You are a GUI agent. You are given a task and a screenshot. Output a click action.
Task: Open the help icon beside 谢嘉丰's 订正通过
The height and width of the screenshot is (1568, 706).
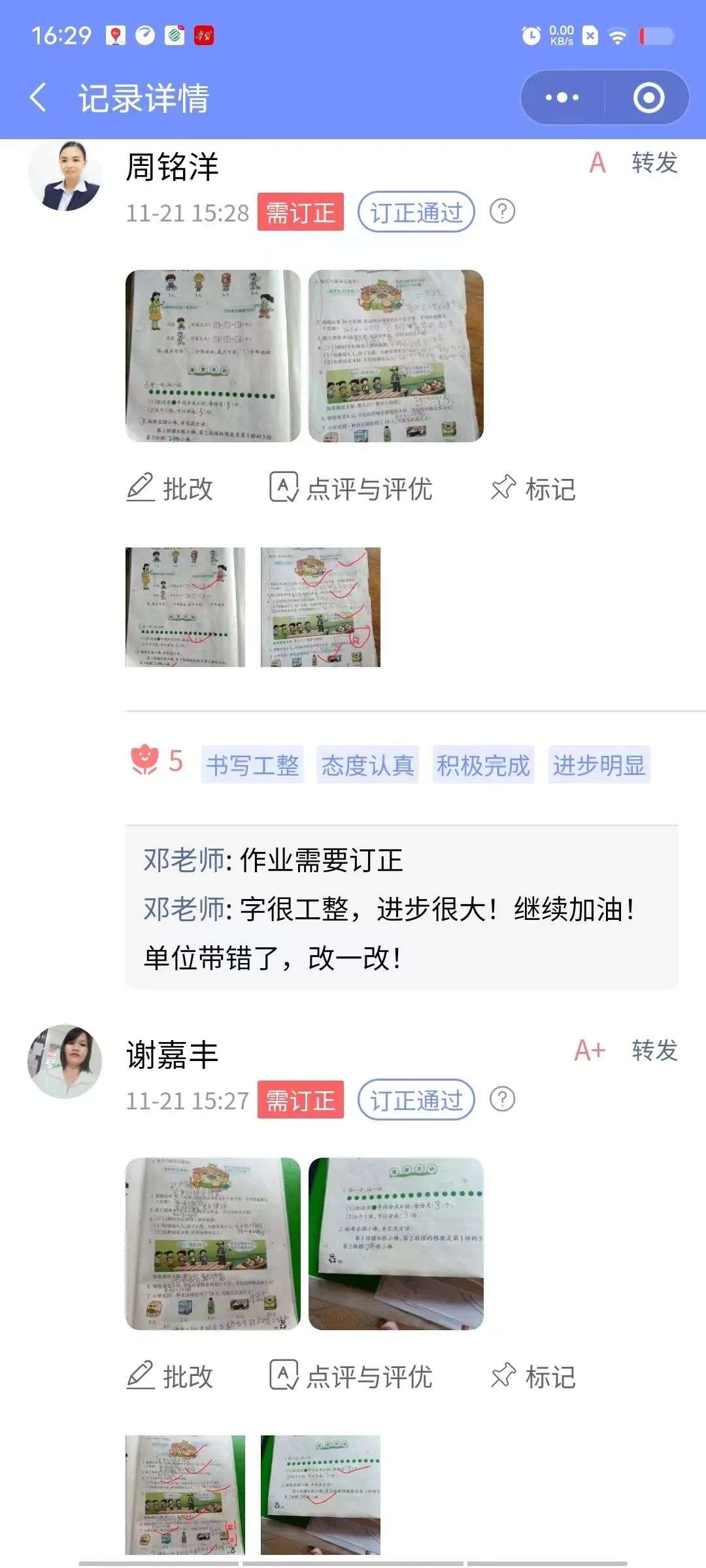pos(502,1099)
